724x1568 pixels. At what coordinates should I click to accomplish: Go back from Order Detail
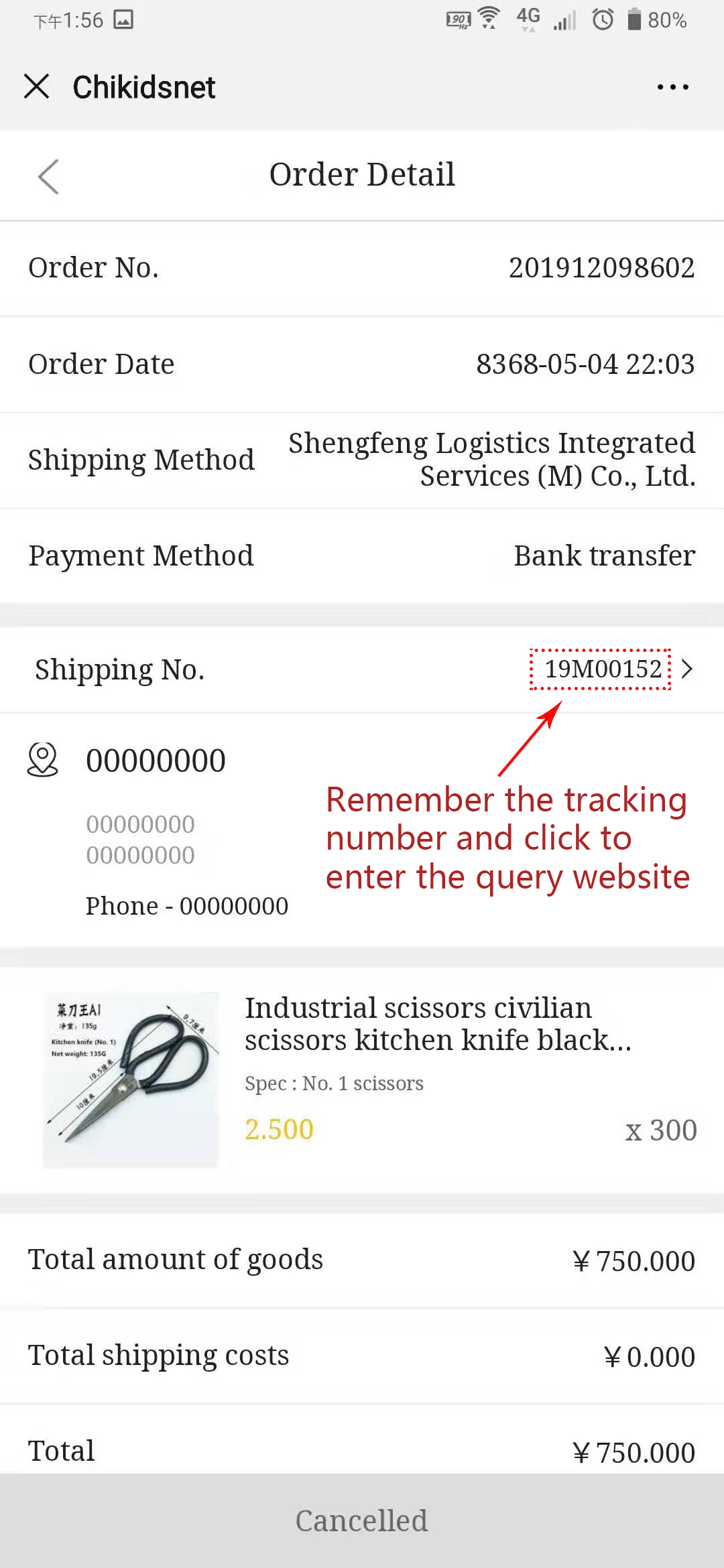click(x=48, y=176)
